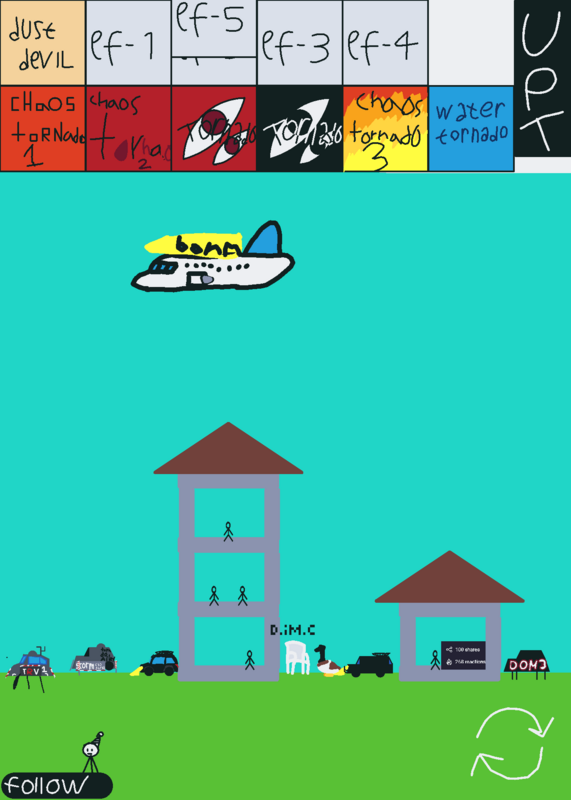Select chaos tornado 2
Screen dimensions: 571x800
128,129
